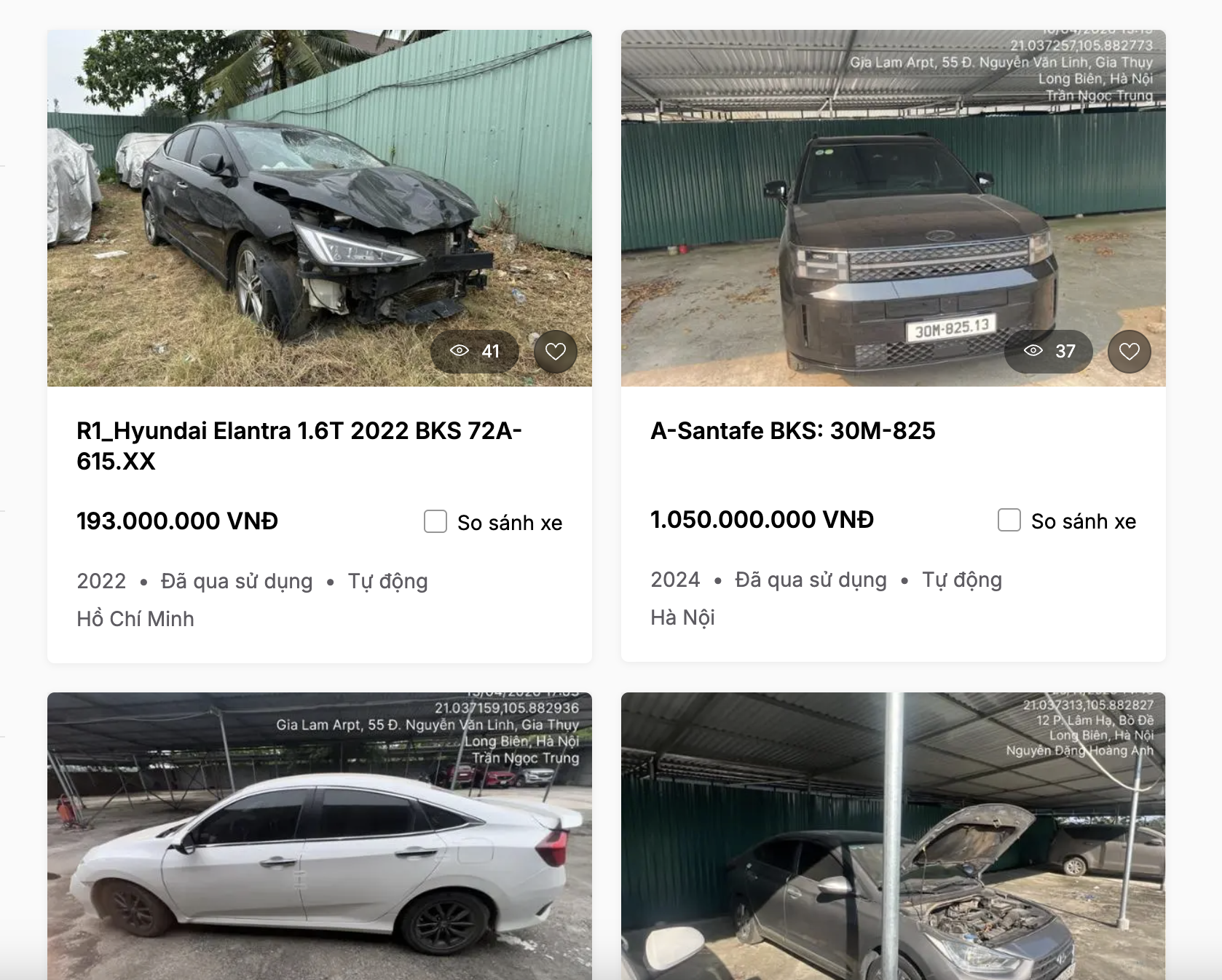Screen dimensions: 1222x980
Task: Check 'So sánh xe' for A-Santafe
Action: [1009, 520]
